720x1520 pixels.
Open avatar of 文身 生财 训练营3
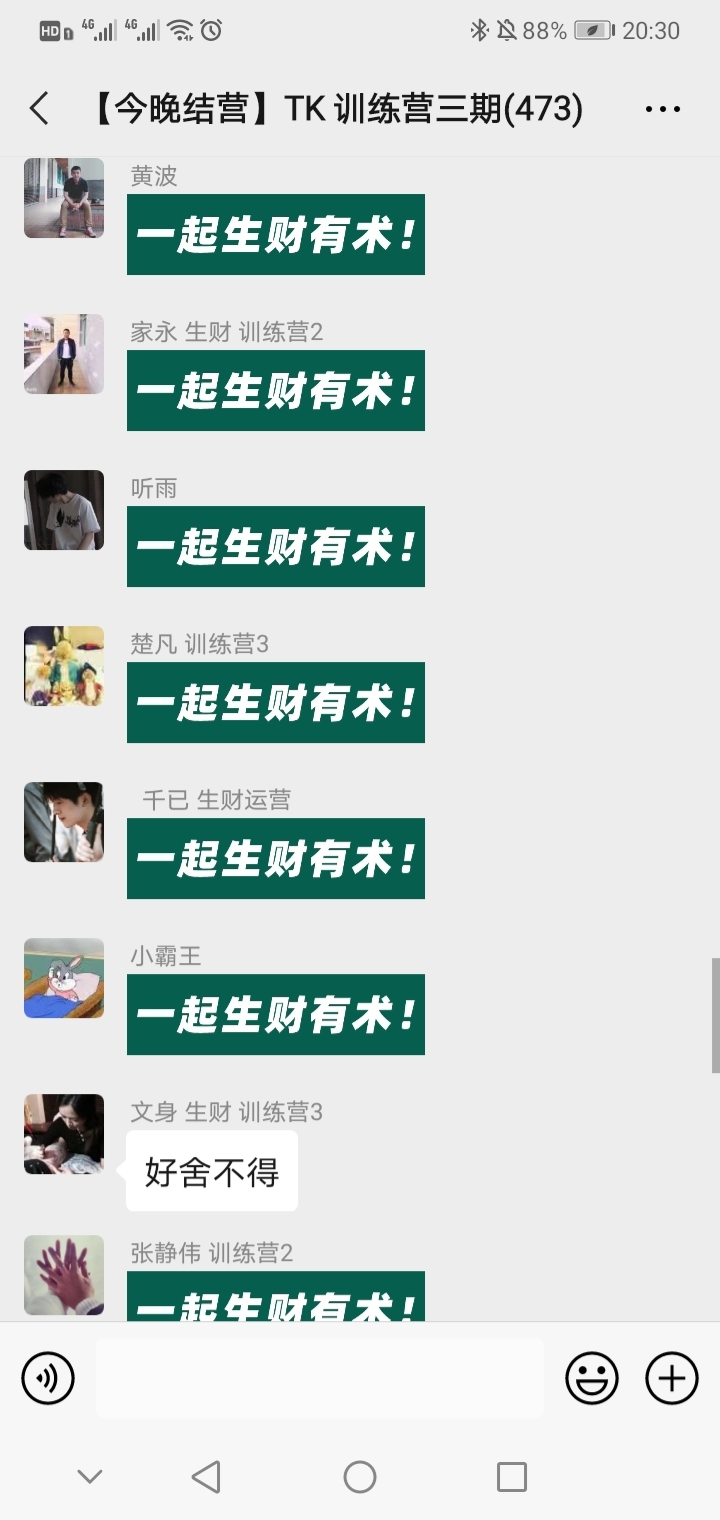coord(64,1134)
